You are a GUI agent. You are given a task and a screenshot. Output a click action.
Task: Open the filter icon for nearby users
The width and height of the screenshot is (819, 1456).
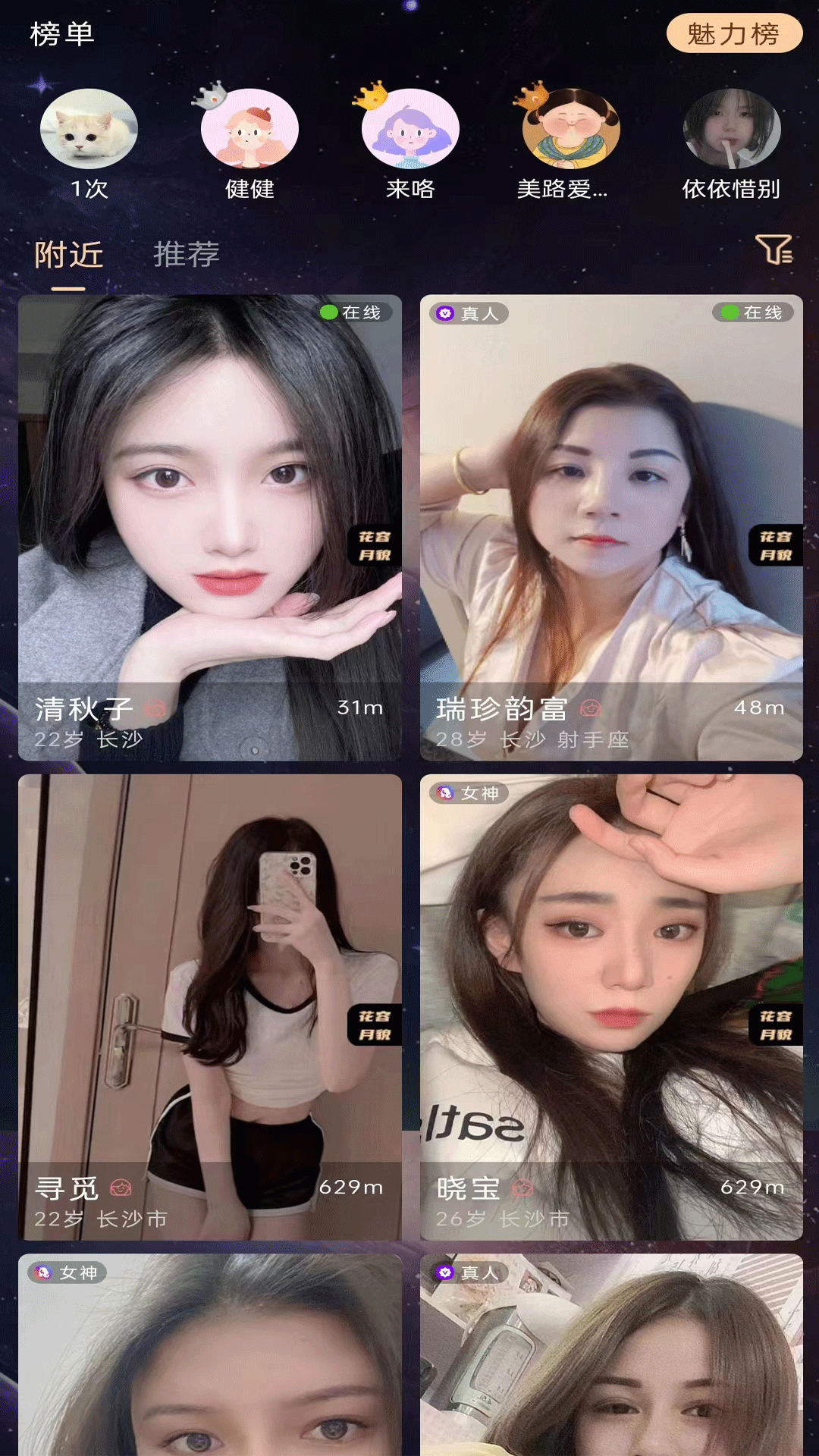[773, 249]
